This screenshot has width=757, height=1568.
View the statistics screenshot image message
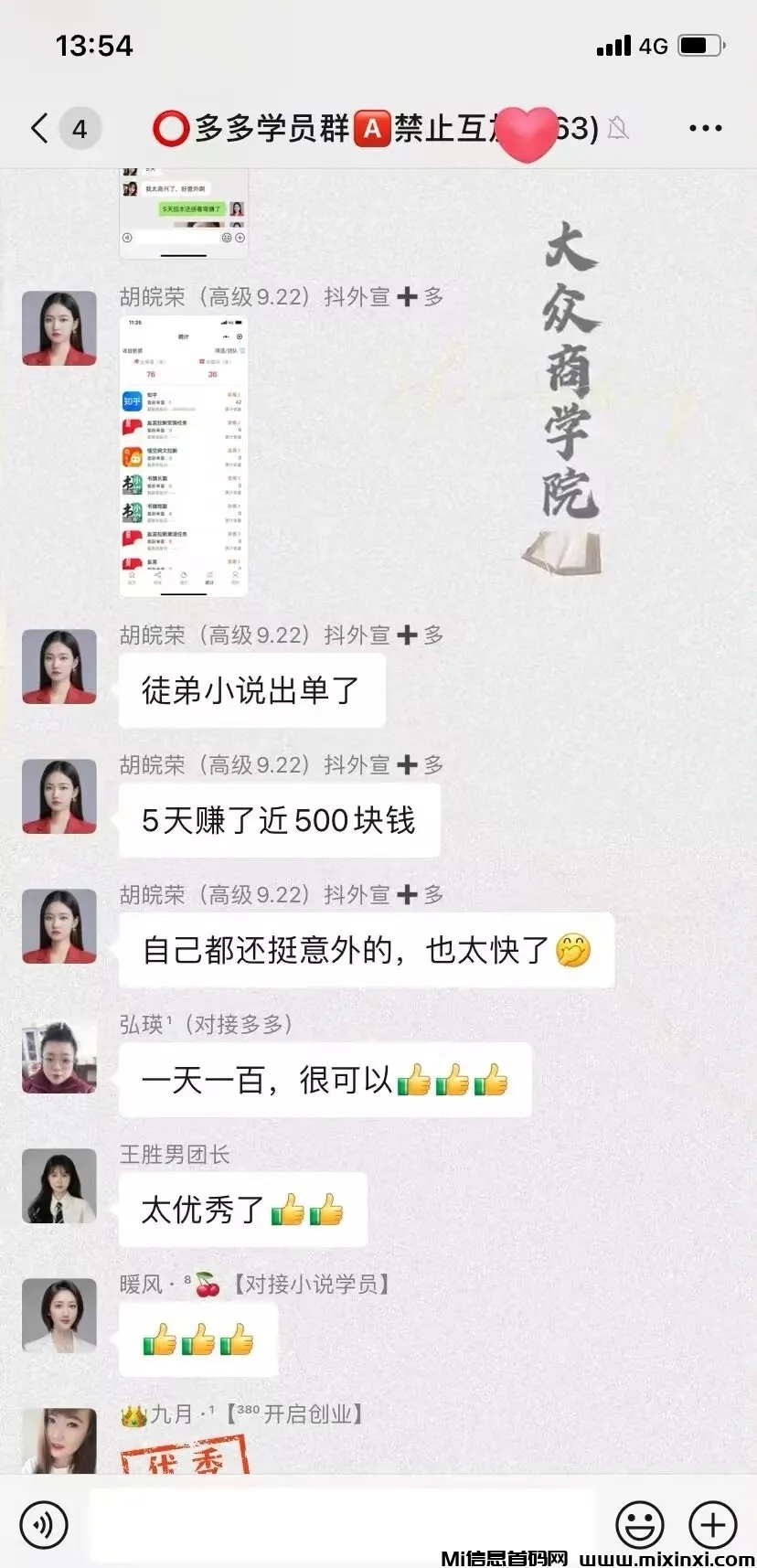pyautogui.click(x=184, y=456)
